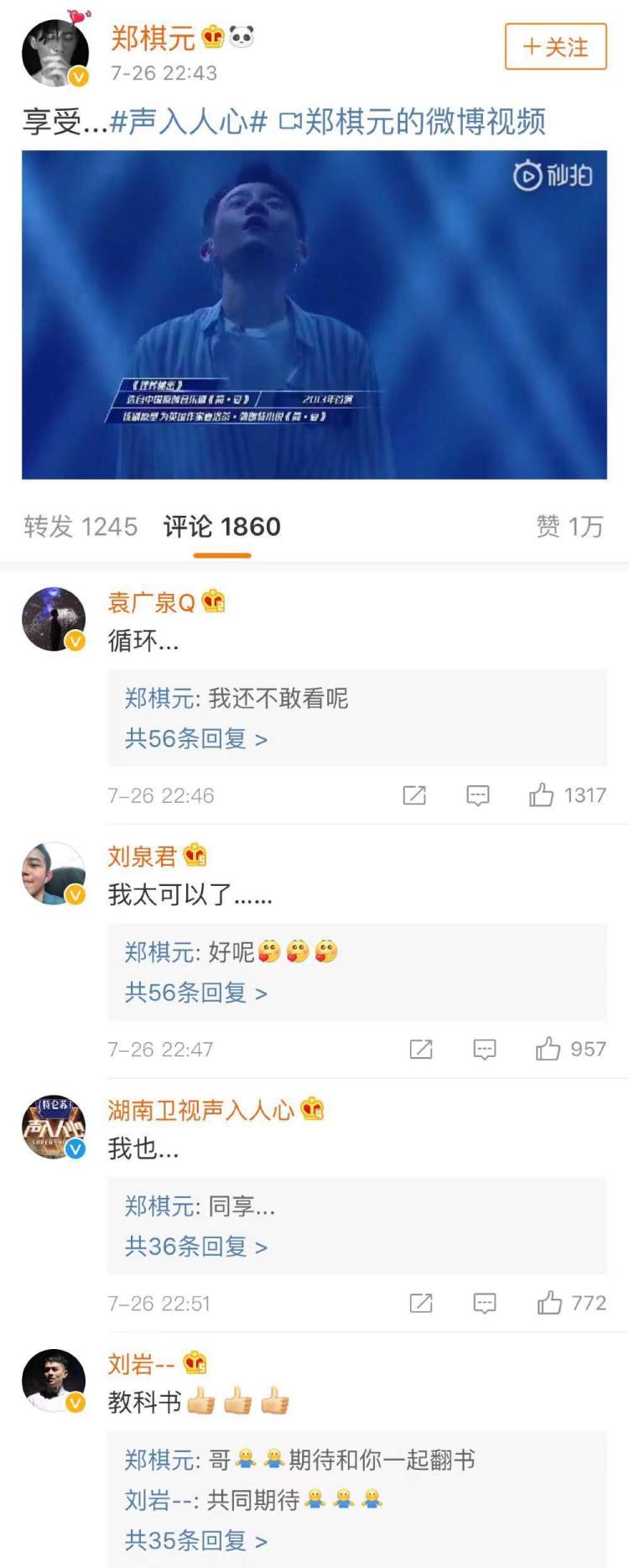The image size is (629, 1568).
Task: Reply to 袁广泉Q's comment
Action: point(478,795)
